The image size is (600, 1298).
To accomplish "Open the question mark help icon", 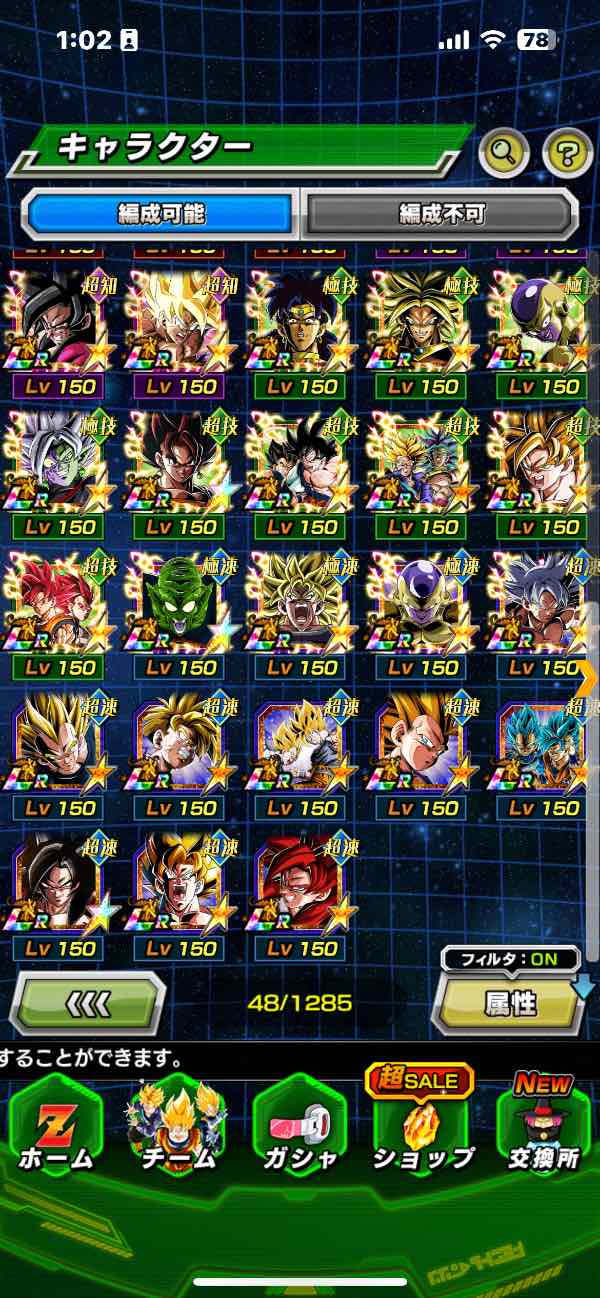I will (567, 152).
